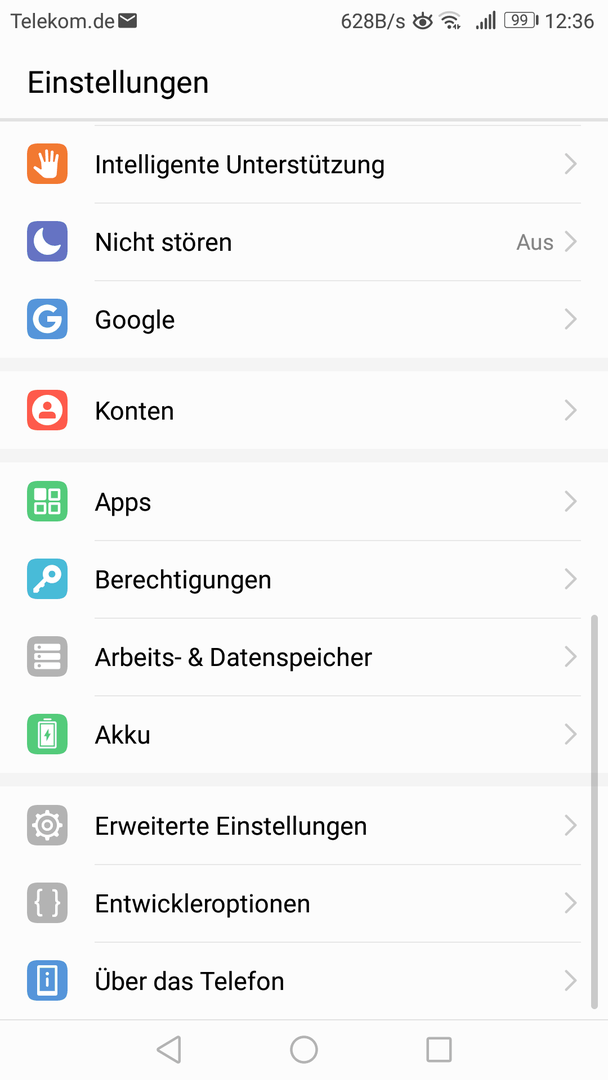The width and height of the screenshot is (608, 1080).
Task: Open Intelligente Unterstützung settings
Action: [304, 165]
